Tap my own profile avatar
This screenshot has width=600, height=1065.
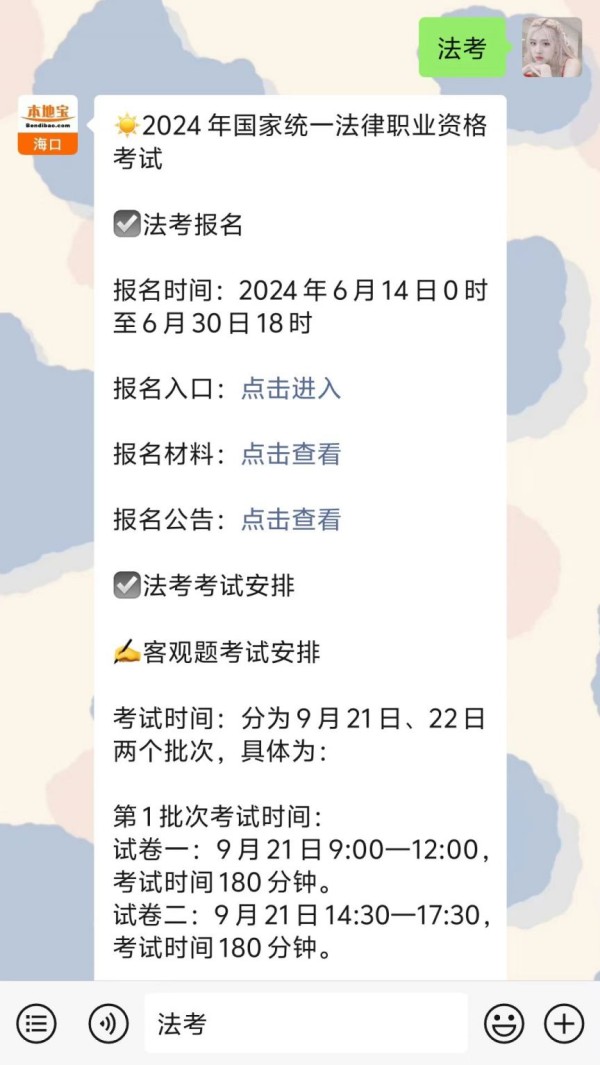point(552,47)
